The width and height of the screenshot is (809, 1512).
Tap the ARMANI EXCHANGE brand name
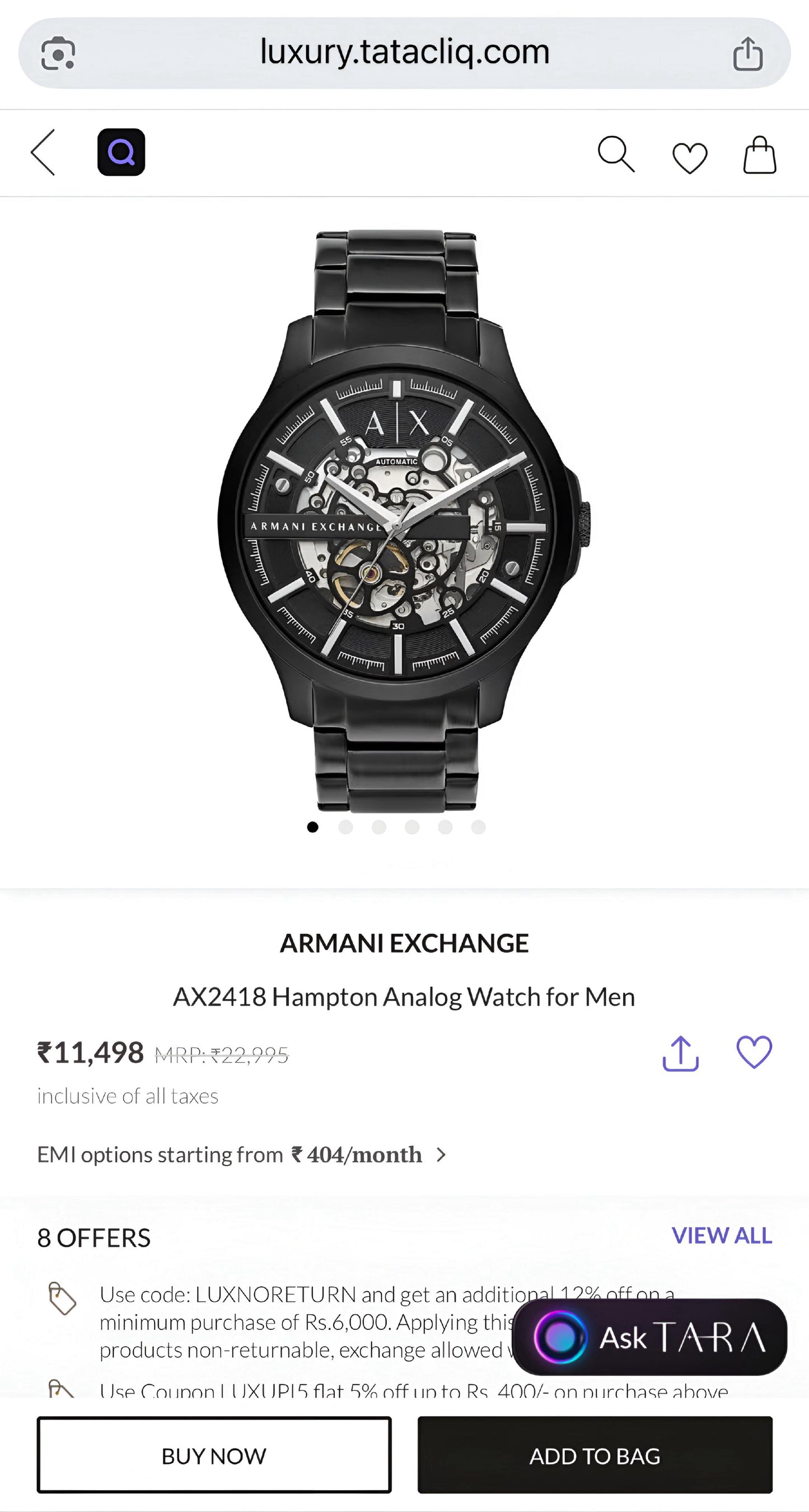(405, 943)
